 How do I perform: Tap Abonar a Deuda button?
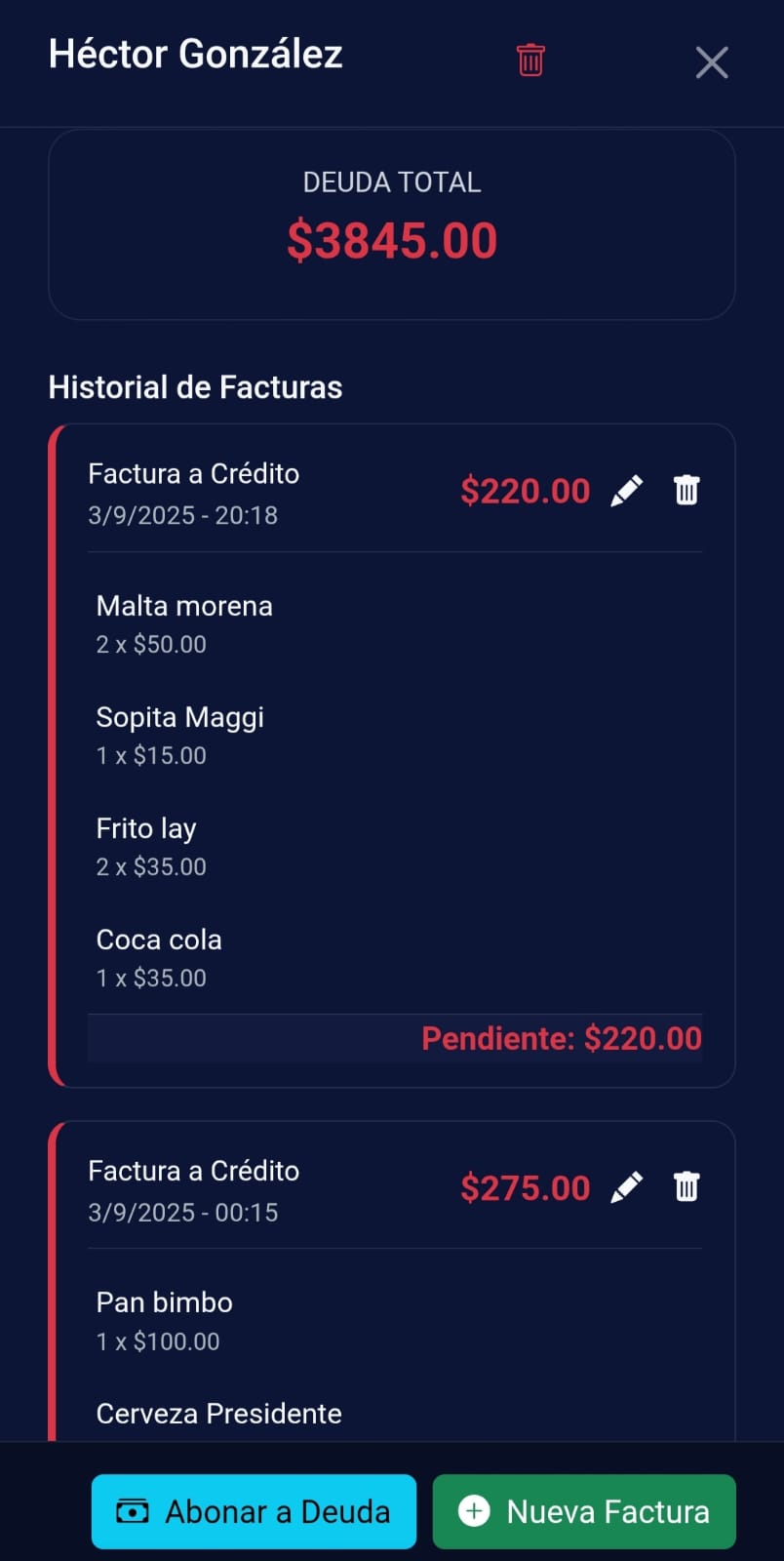pyautogui.click(x=254, y=1511)
